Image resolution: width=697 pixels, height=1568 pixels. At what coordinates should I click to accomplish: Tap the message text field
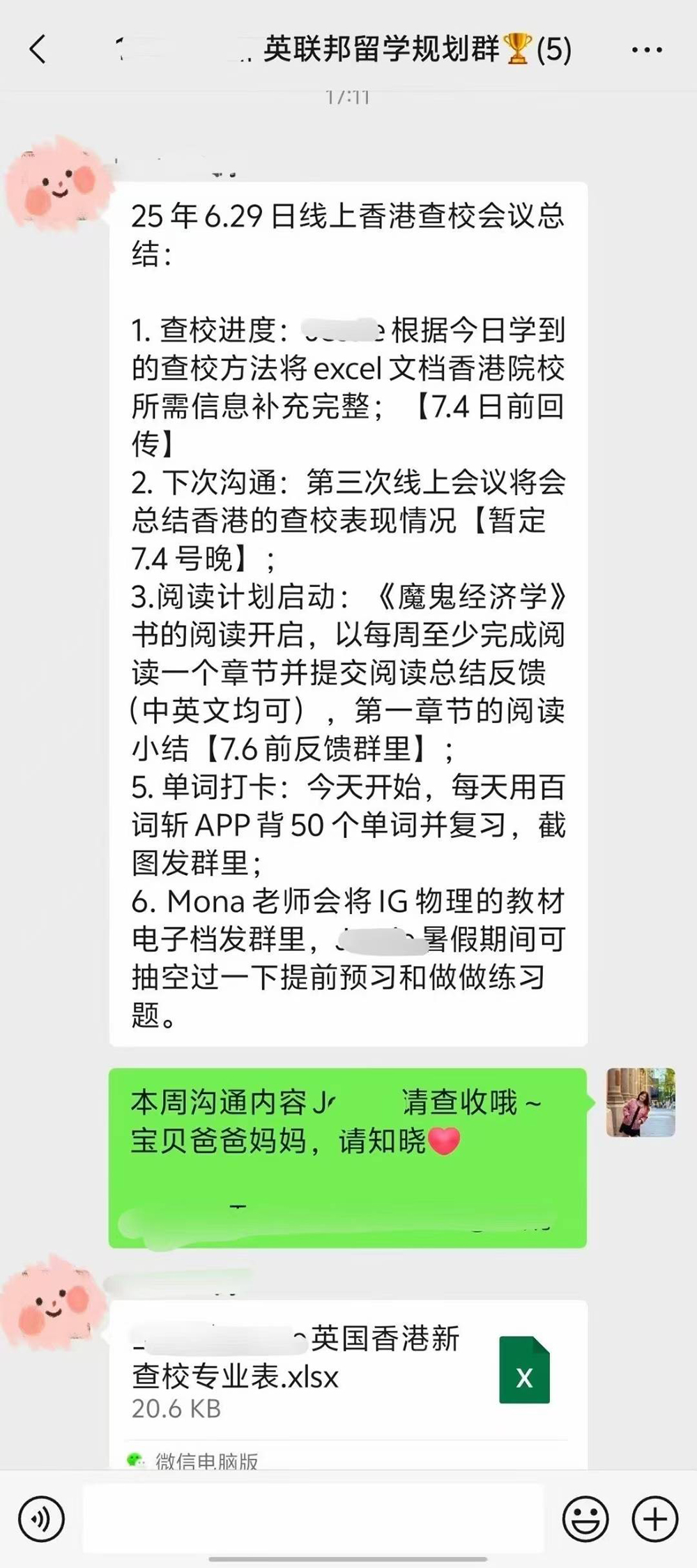tap(314, 1518)
